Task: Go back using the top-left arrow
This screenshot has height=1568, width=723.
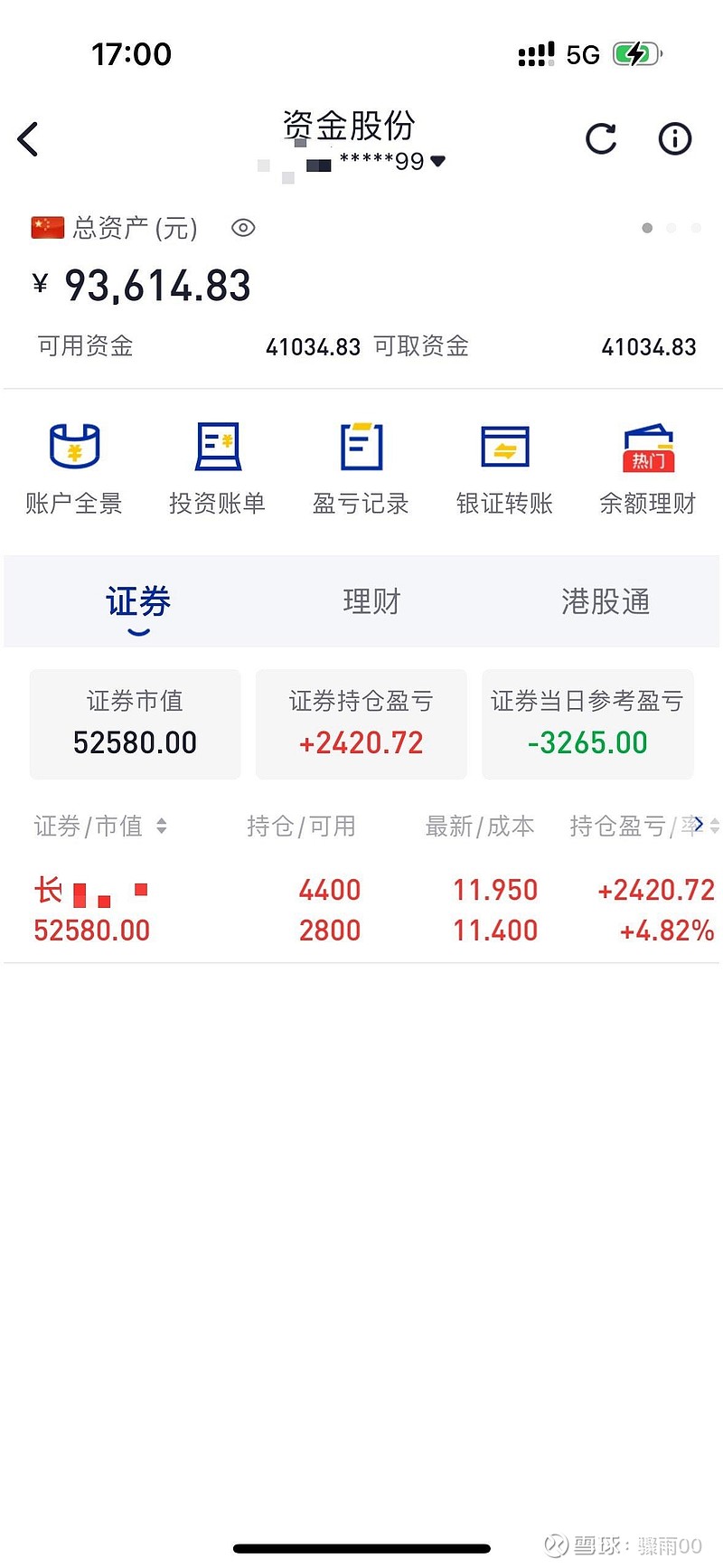Action: [28, 139]
